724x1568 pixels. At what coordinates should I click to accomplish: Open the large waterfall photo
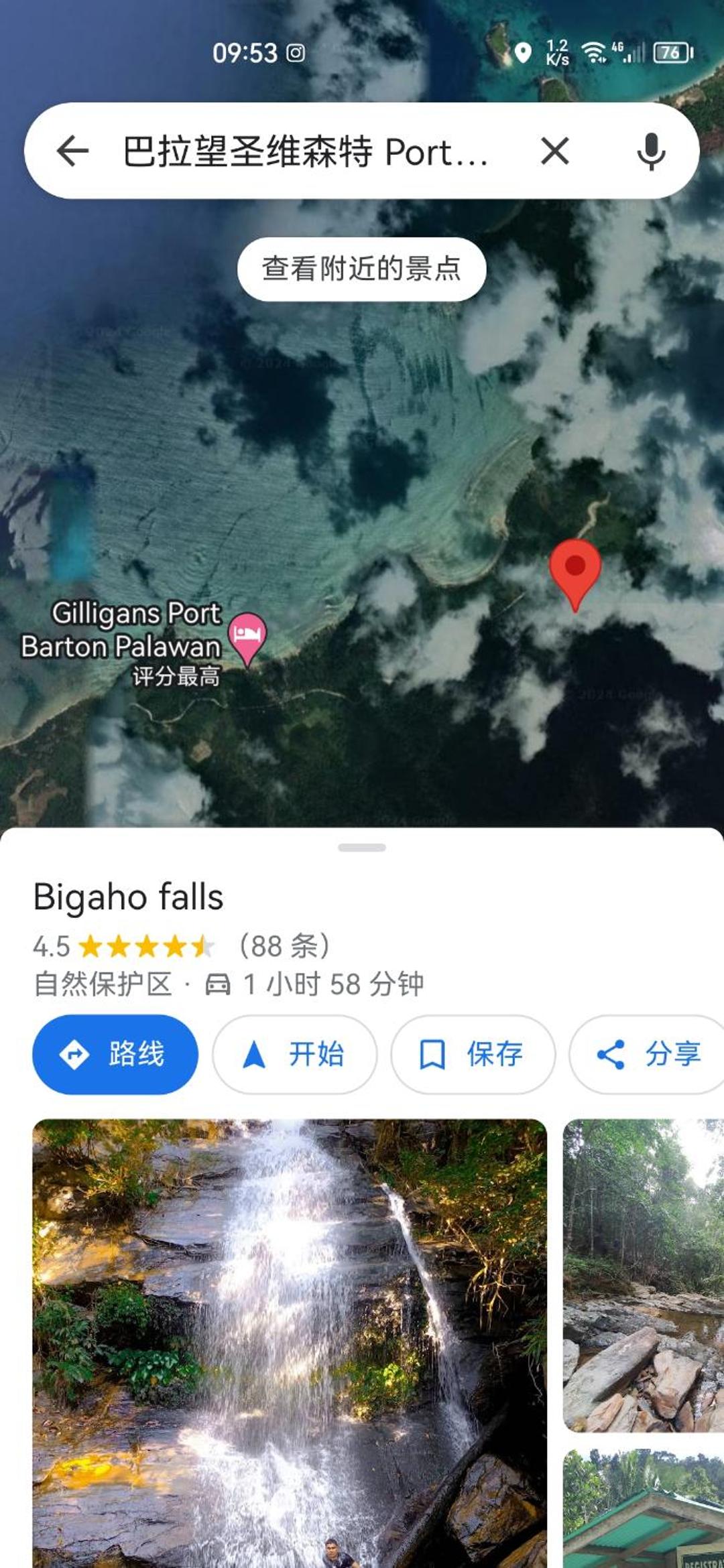[290, 1340]
